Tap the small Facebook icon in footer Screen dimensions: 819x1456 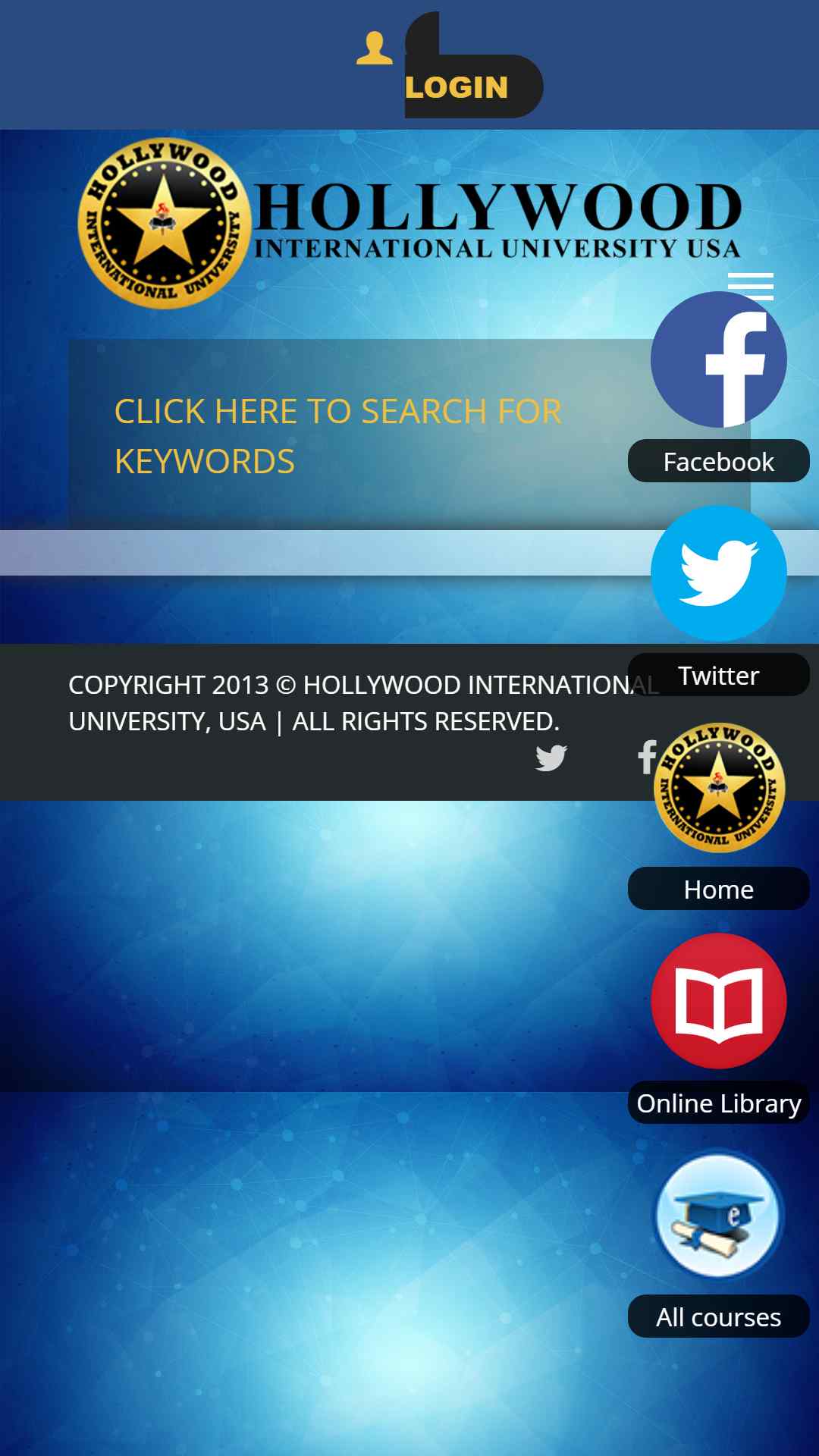point(647,757)
